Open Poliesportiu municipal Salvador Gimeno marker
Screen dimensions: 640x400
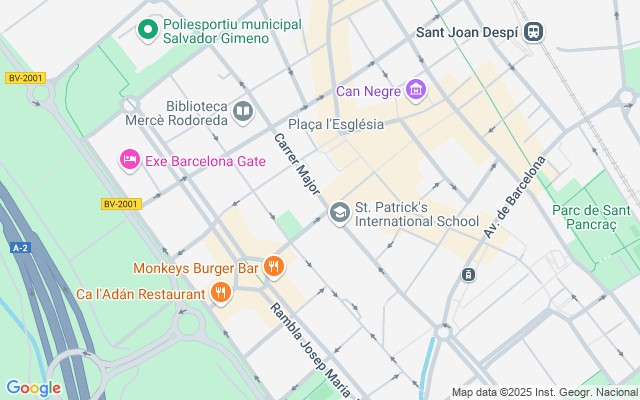click(x=148, y=30)
